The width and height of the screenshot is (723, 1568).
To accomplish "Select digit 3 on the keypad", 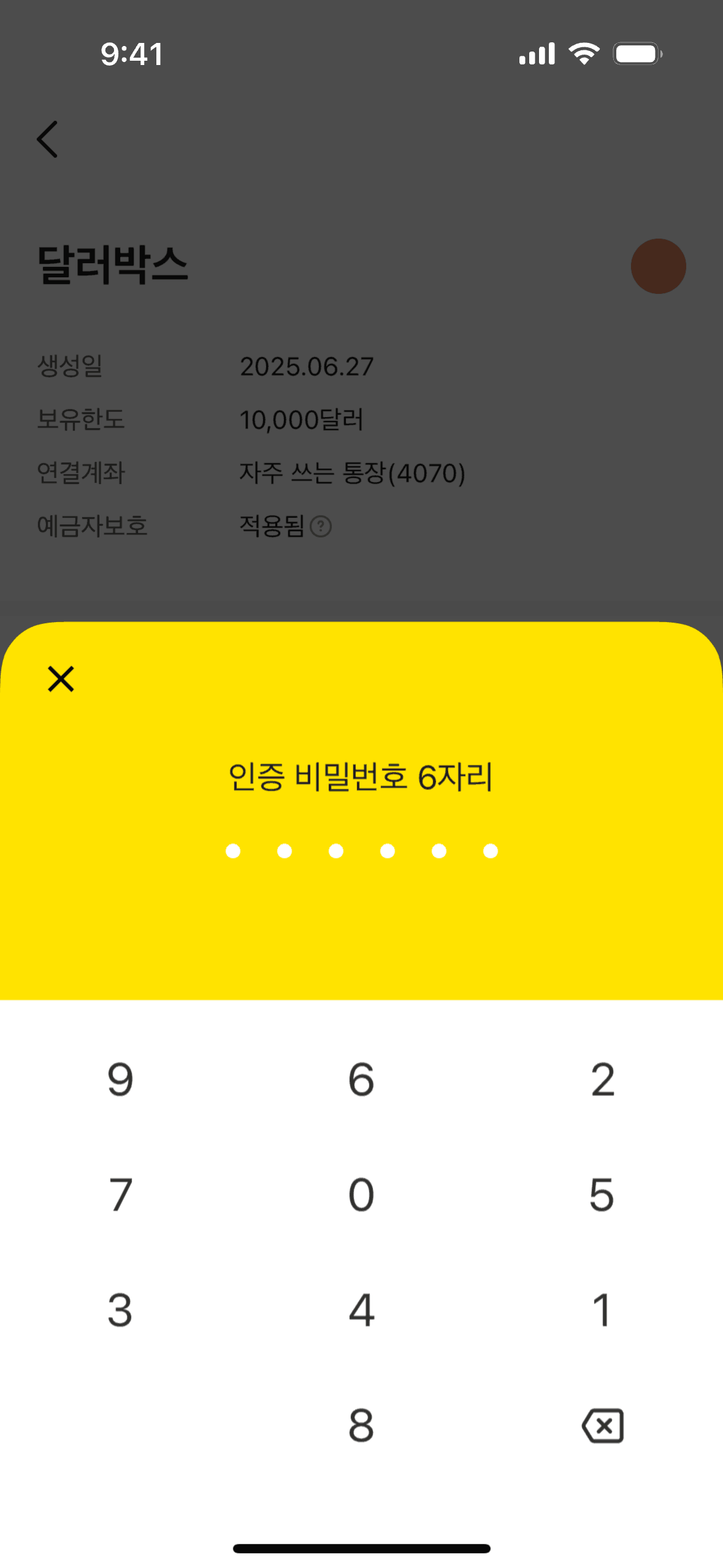I will (120, 1310).
